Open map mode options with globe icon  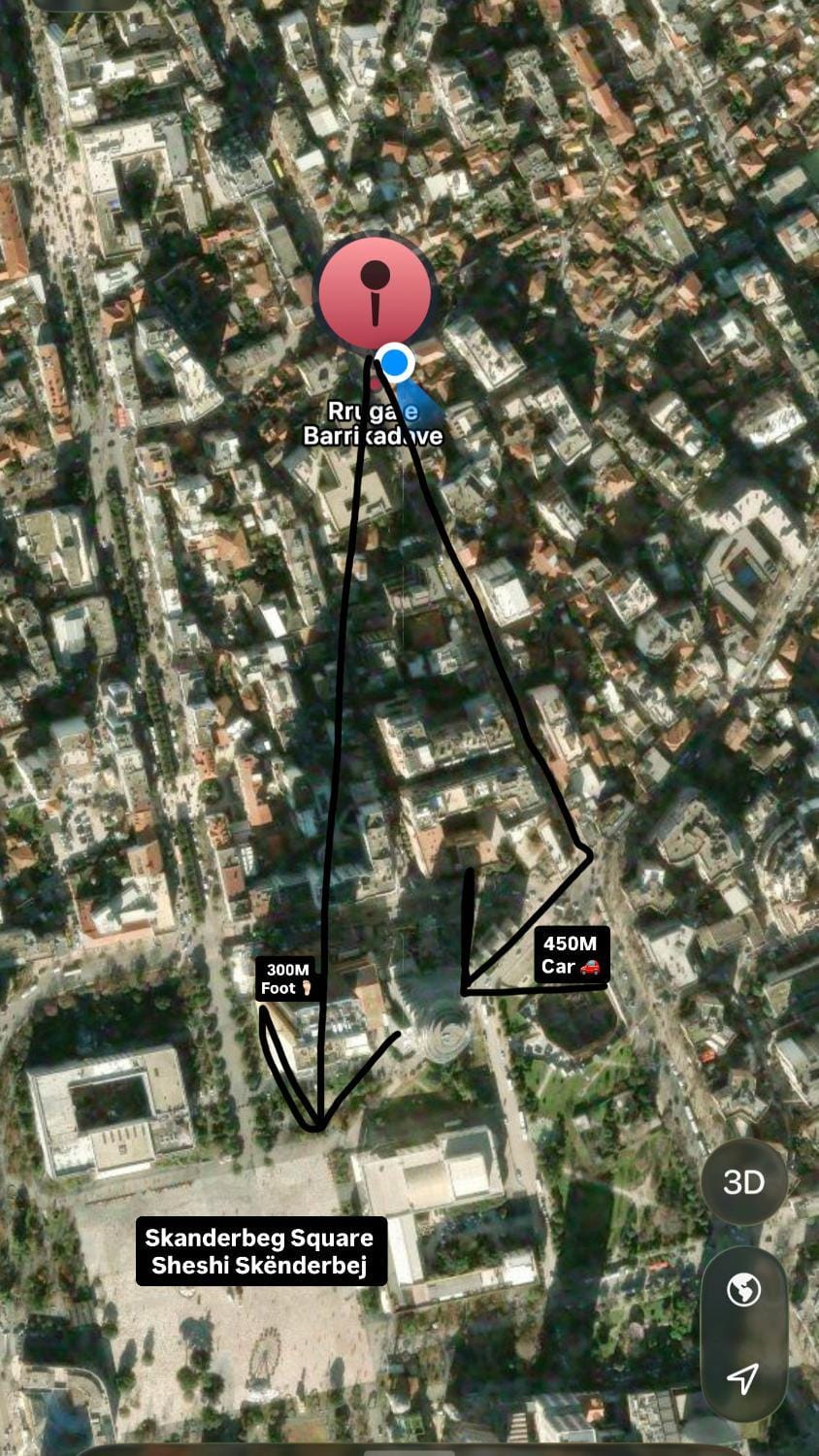point(743,1291)
